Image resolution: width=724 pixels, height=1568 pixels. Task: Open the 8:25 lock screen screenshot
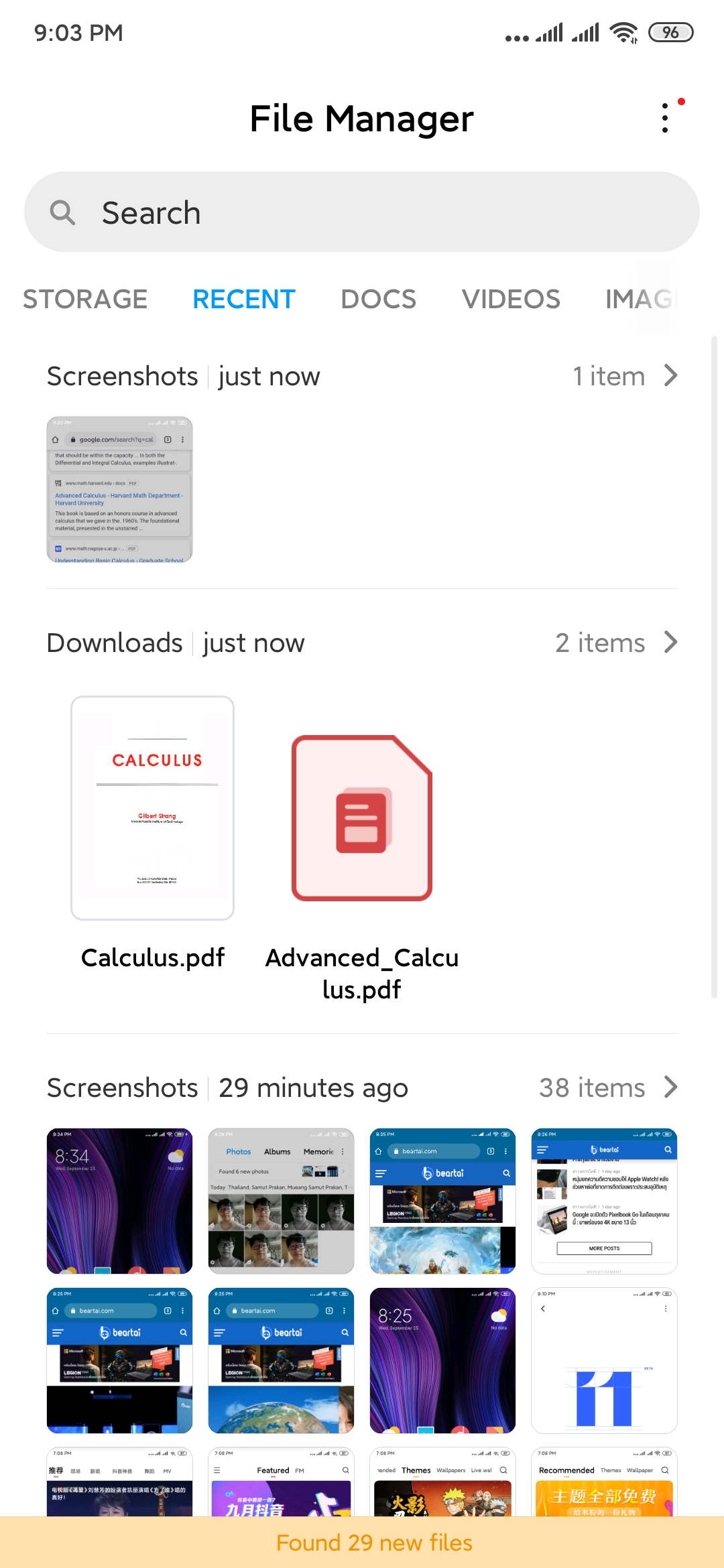click(x=442, y=1360)
